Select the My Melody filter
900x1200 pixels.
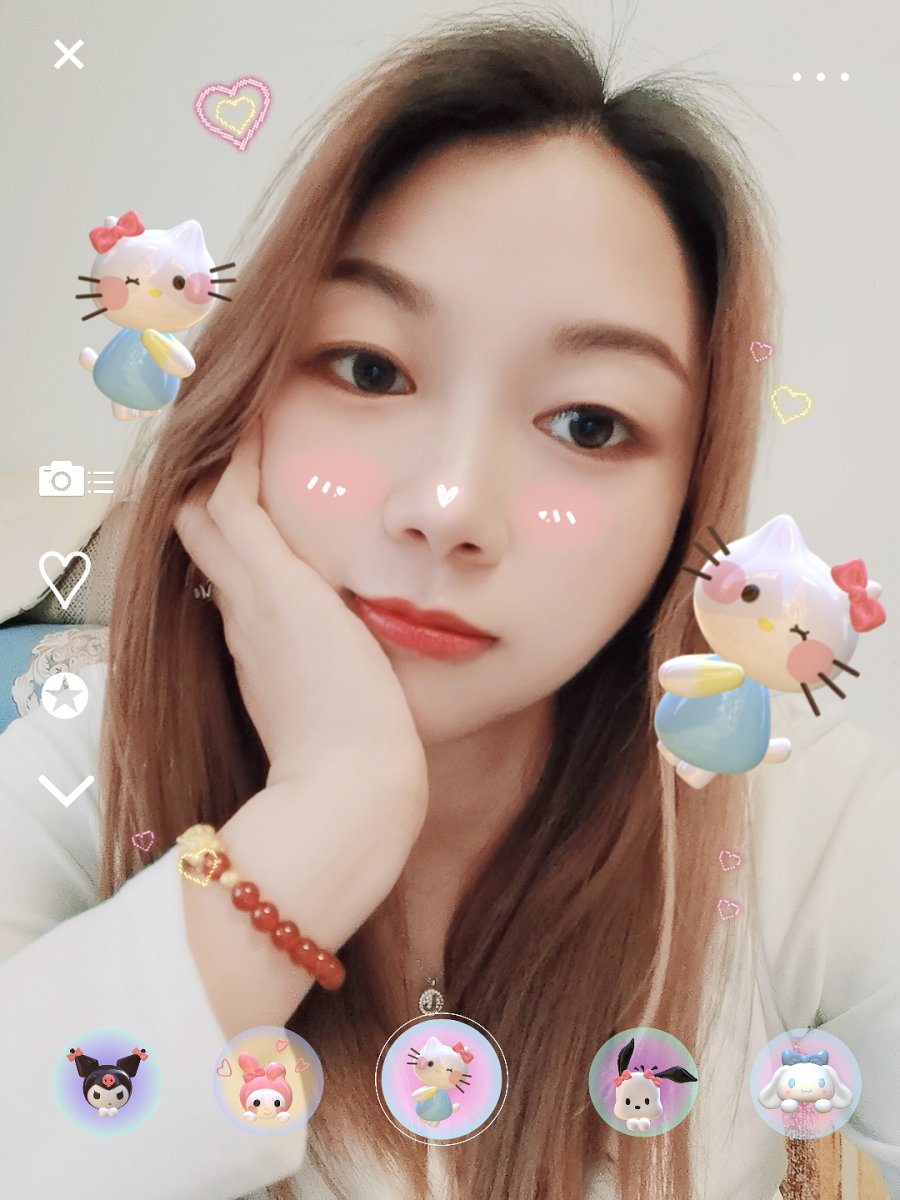click(267, 1081)
